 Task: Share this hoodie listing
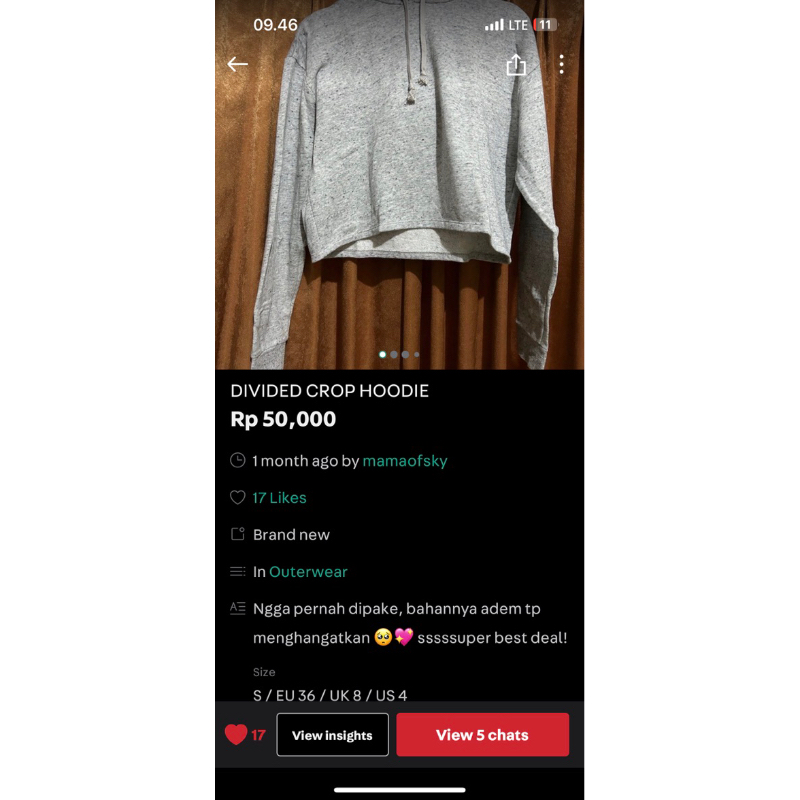pyautogui.click(x=516, y=65)
